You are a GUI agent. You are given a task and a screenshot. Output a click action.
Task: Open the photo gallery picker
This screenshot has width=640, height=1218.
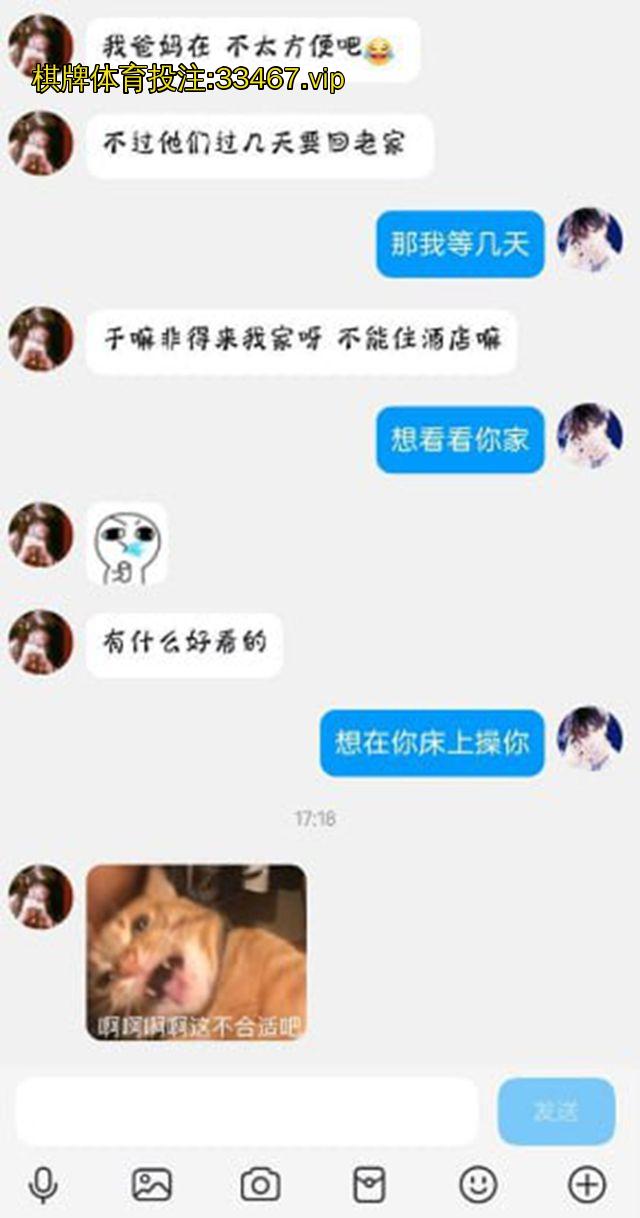pos(152,1185)
